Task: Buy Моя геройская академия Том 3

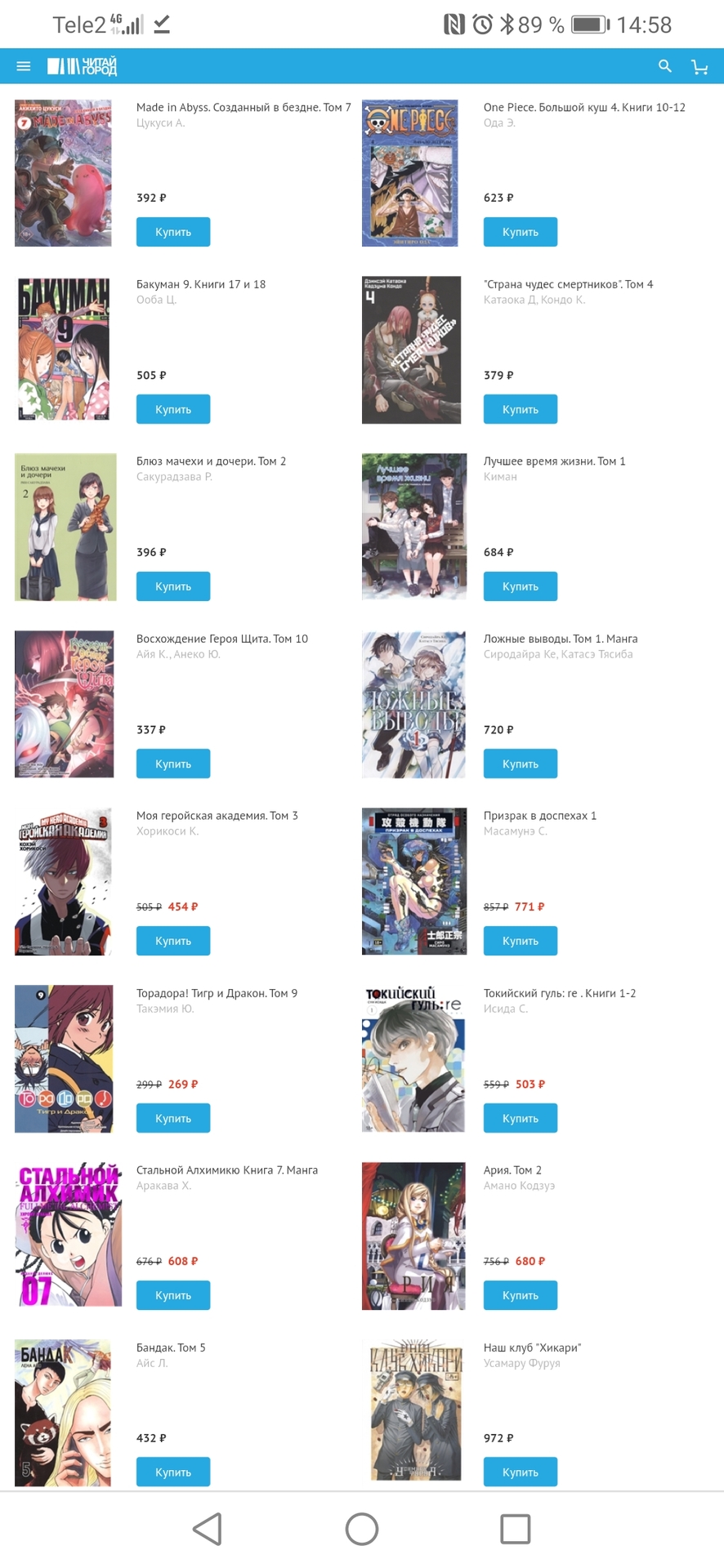Action: [x=172, y=941]
